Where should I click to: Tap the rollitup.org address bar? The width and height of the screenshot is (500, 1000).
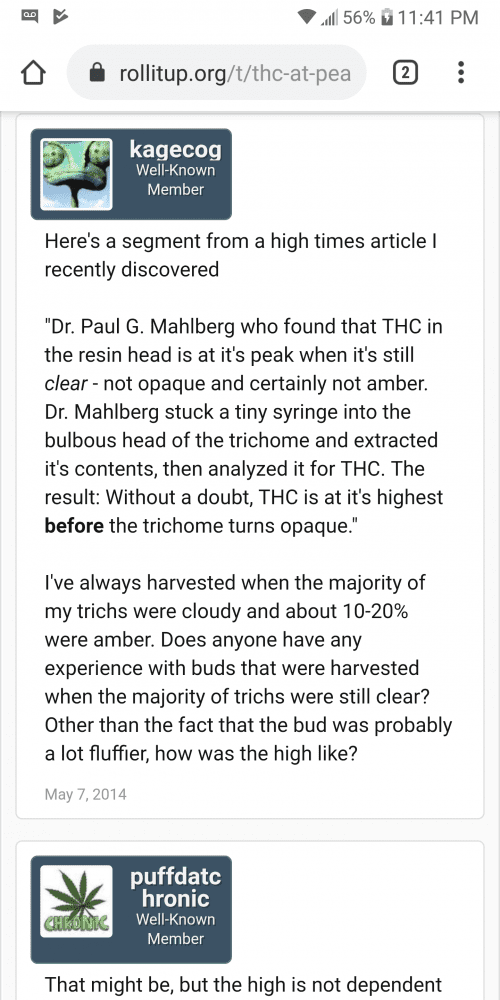click(x=217, y=73)
